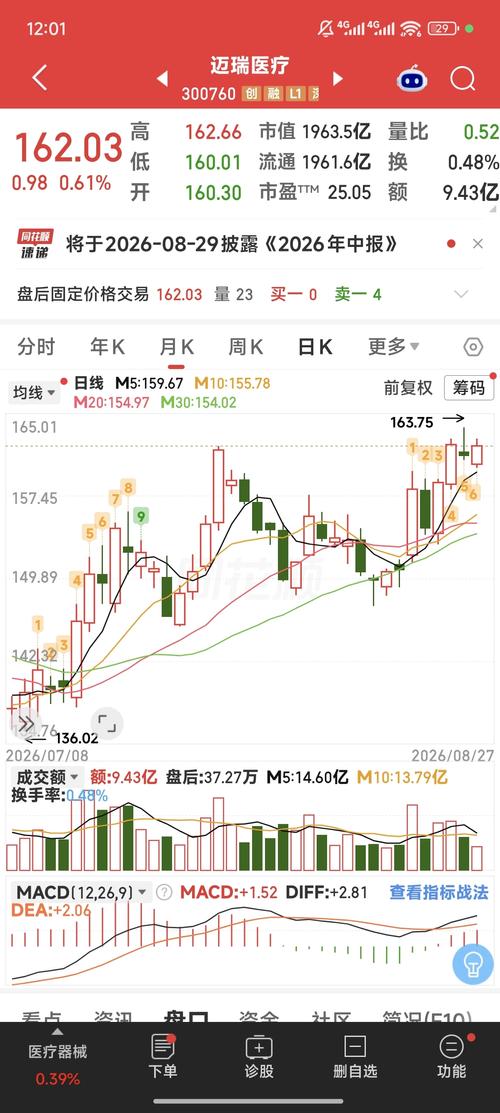Dismiss the 2026年中报 announcement banner

coord(477,244)
